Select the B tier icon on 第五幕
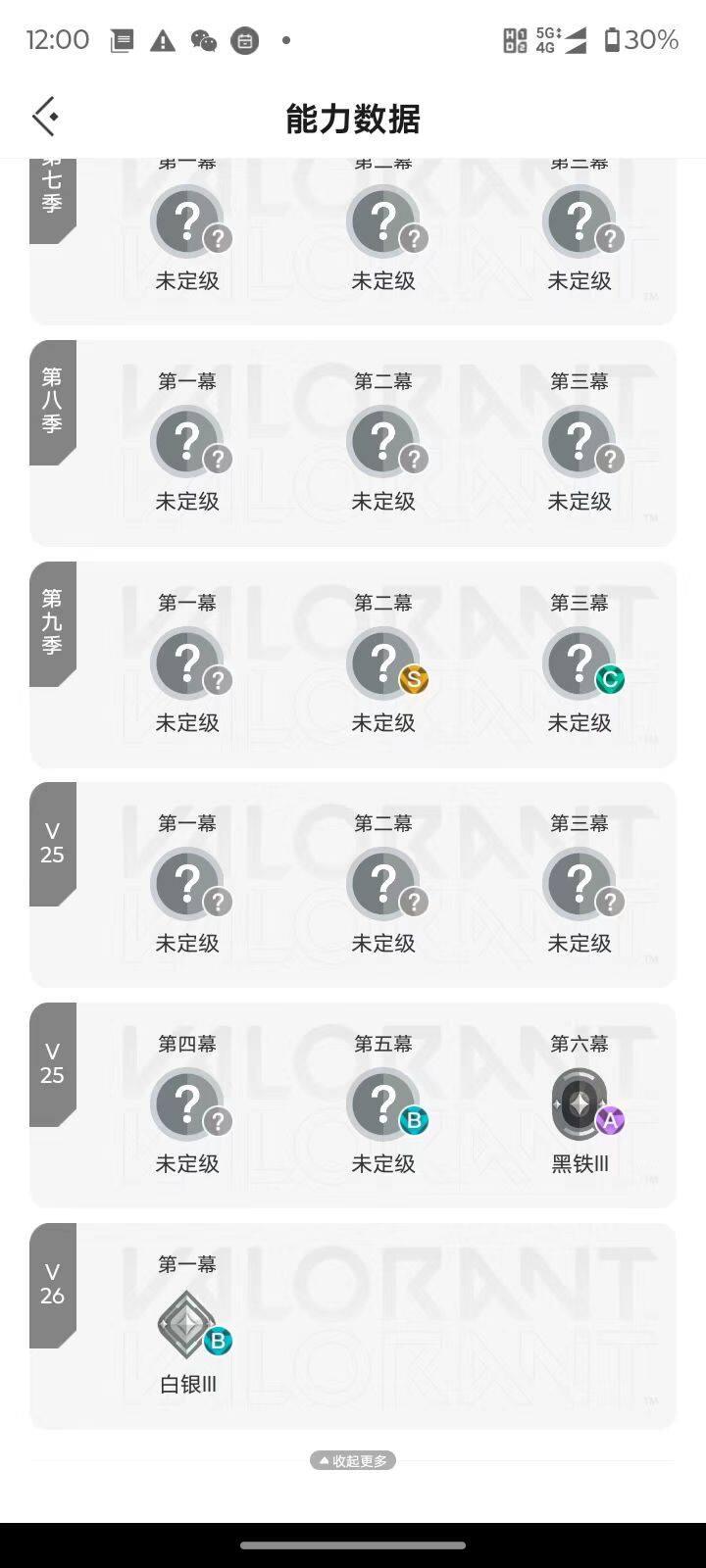 coord(414,1121)
